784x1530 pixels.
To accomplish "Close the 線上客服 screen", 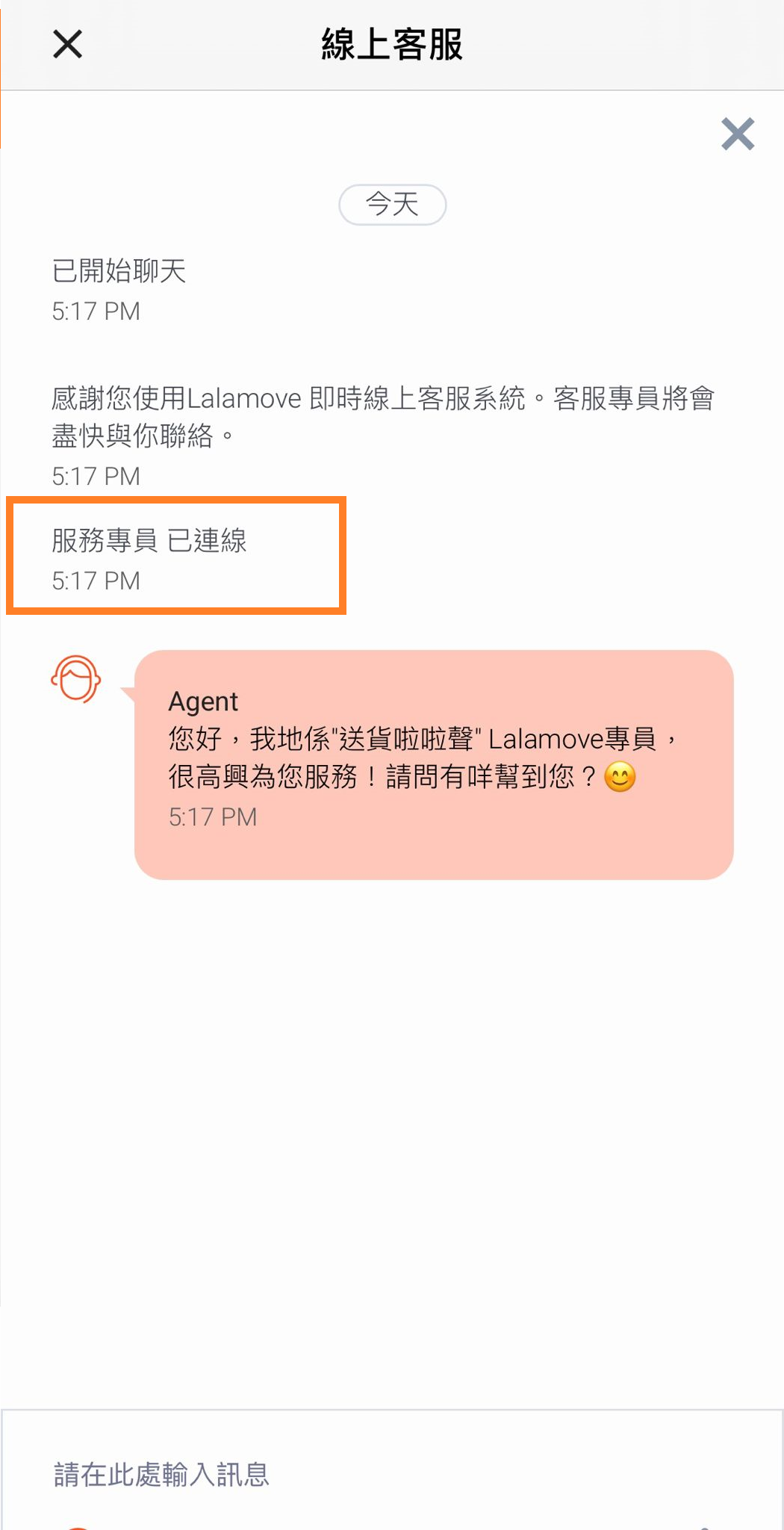I will [x=67, y=44].
